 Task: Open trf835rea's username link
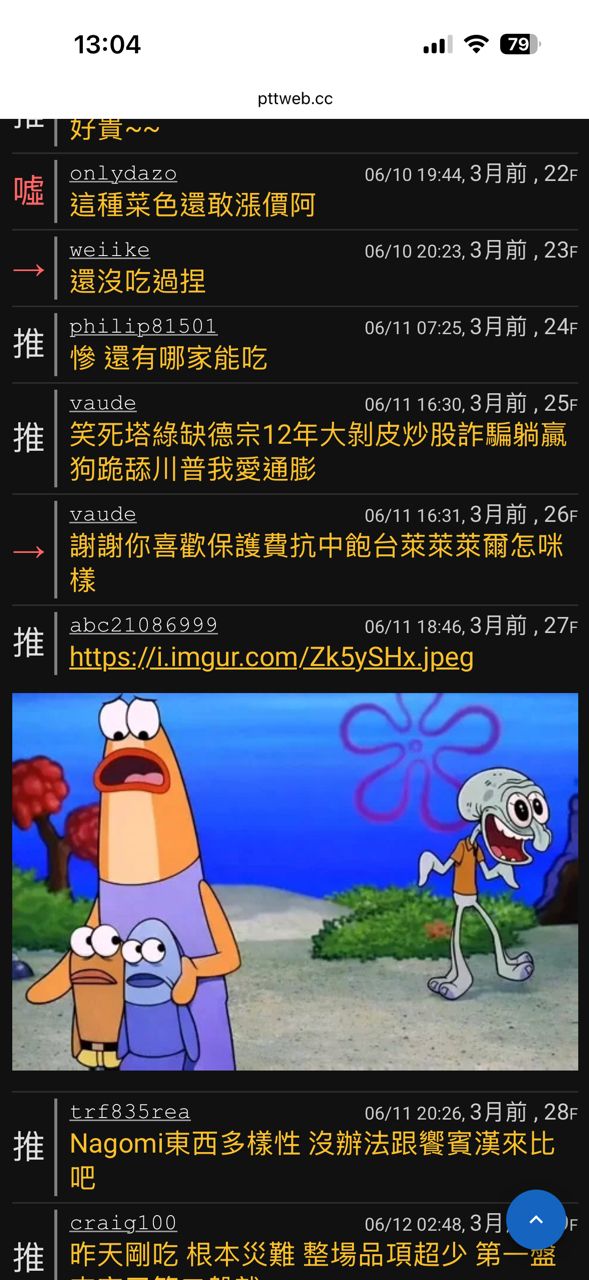tap(130, 1112)
